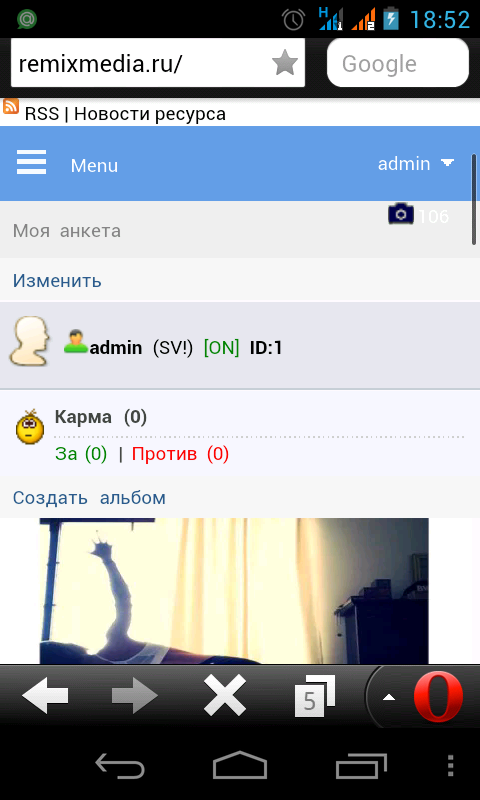Image resolution: width=480 pixels, height=800 pixels.
Task: Open the Android recent apps button
Action: point(361,766)
